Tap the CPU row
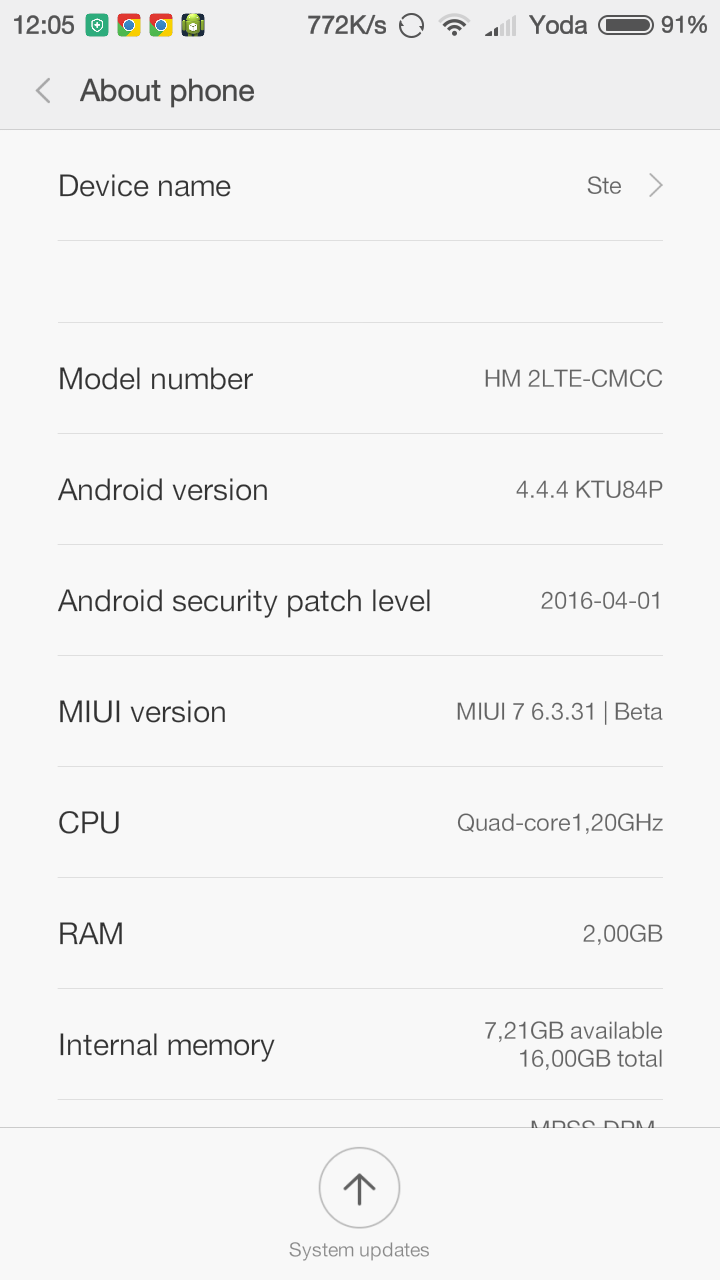 (x=360, y=823)
